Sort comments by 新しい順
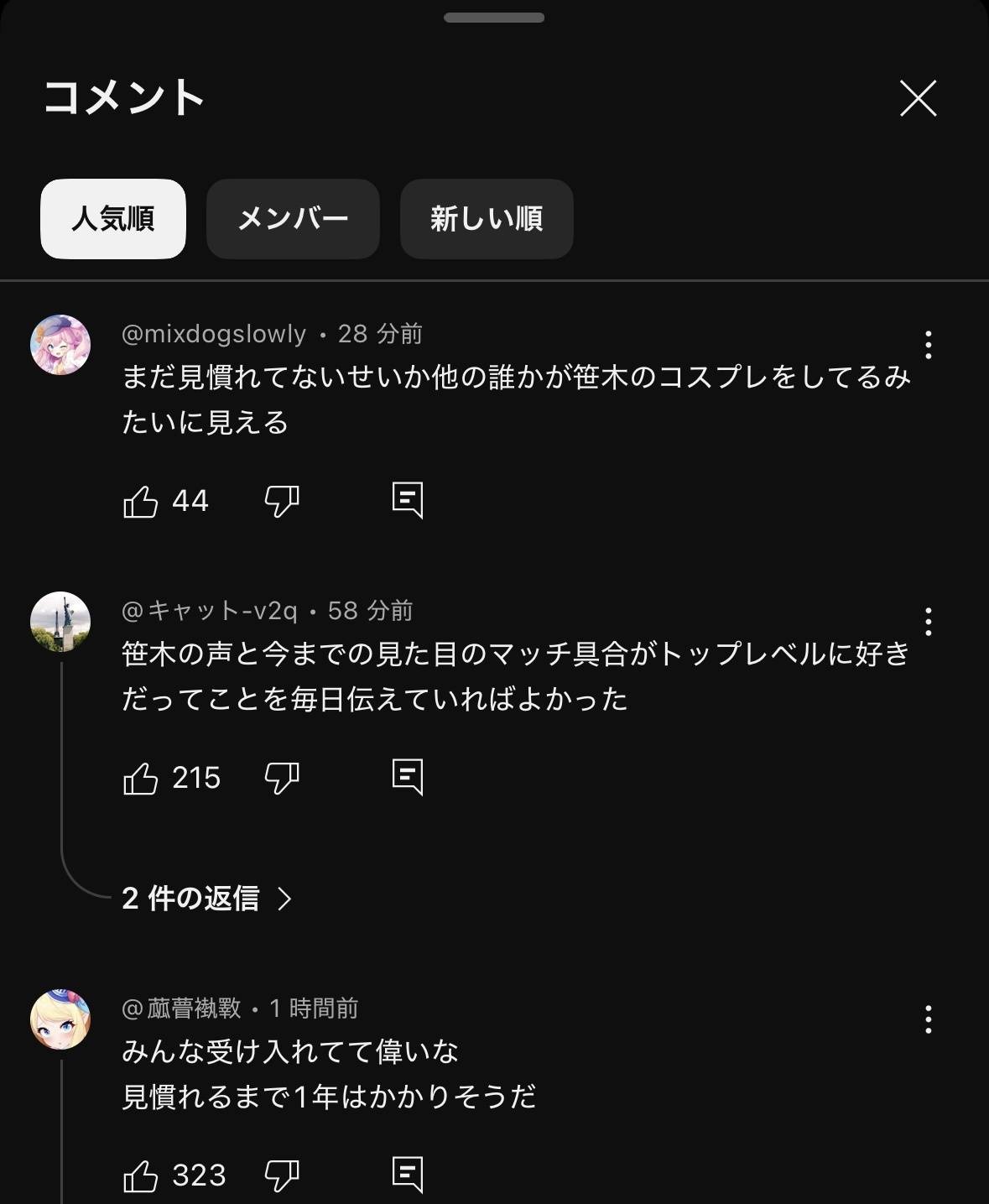989x1204 pixels. (x=487, y=219)
